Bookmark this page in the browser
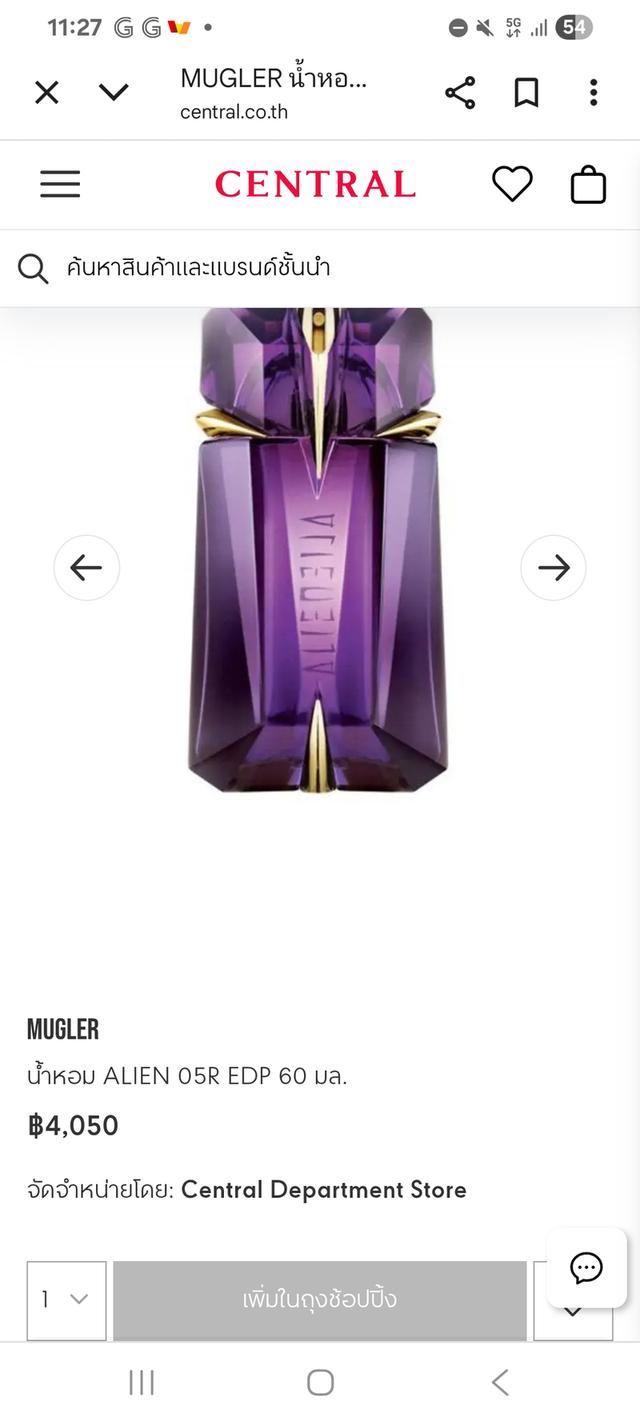This screenshot has height=1421, width=640. [526, 93]
